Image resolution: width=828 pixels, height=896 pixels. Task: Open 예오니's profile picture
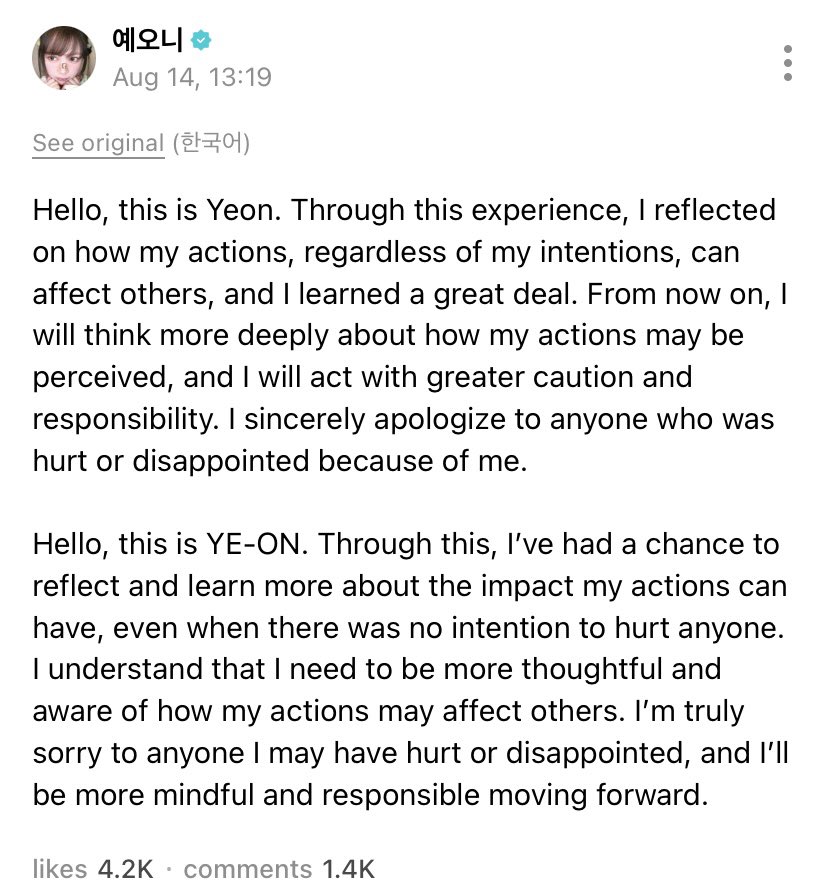click(63, 58)
